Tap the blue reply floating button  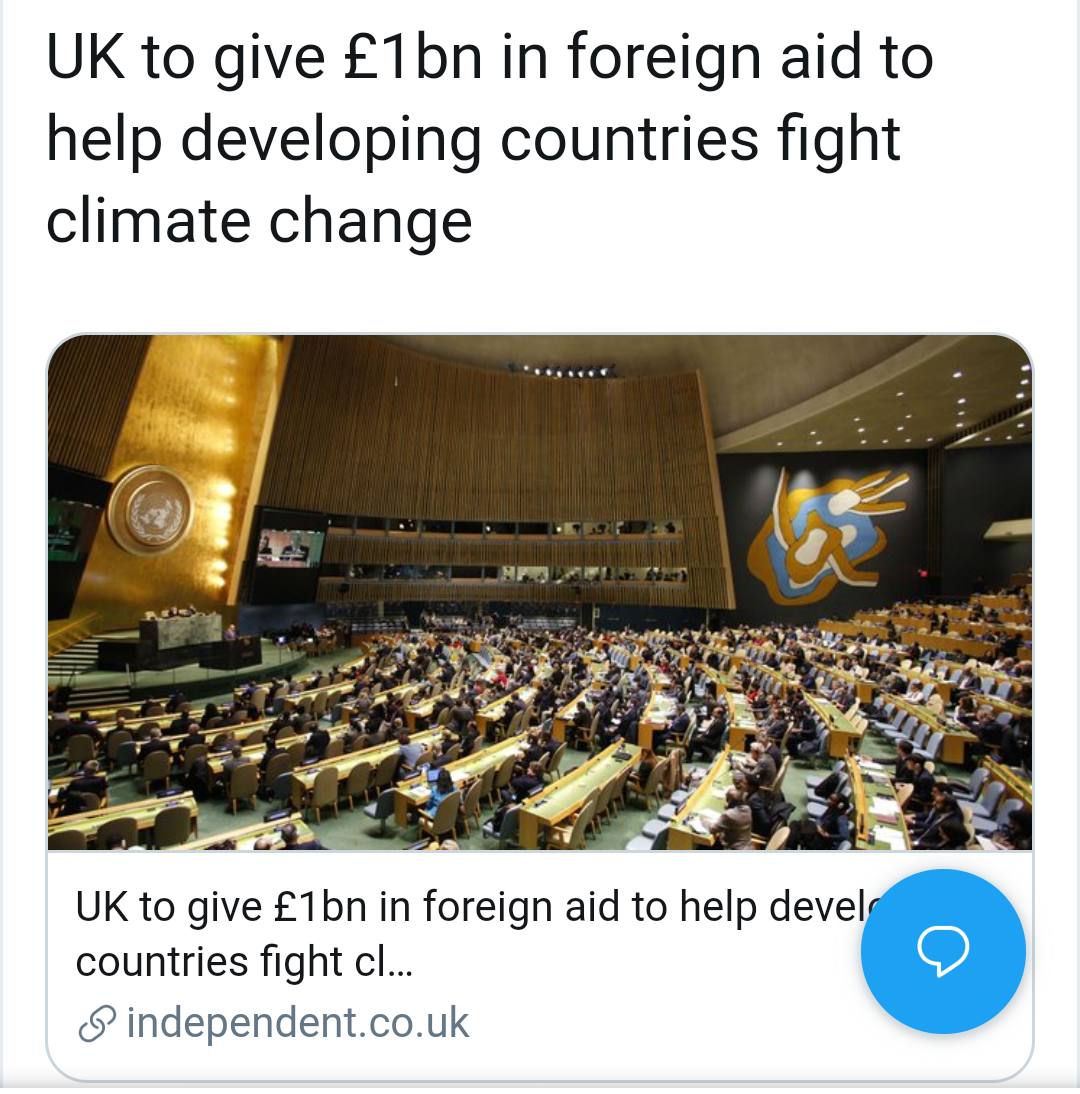point(943,951)
